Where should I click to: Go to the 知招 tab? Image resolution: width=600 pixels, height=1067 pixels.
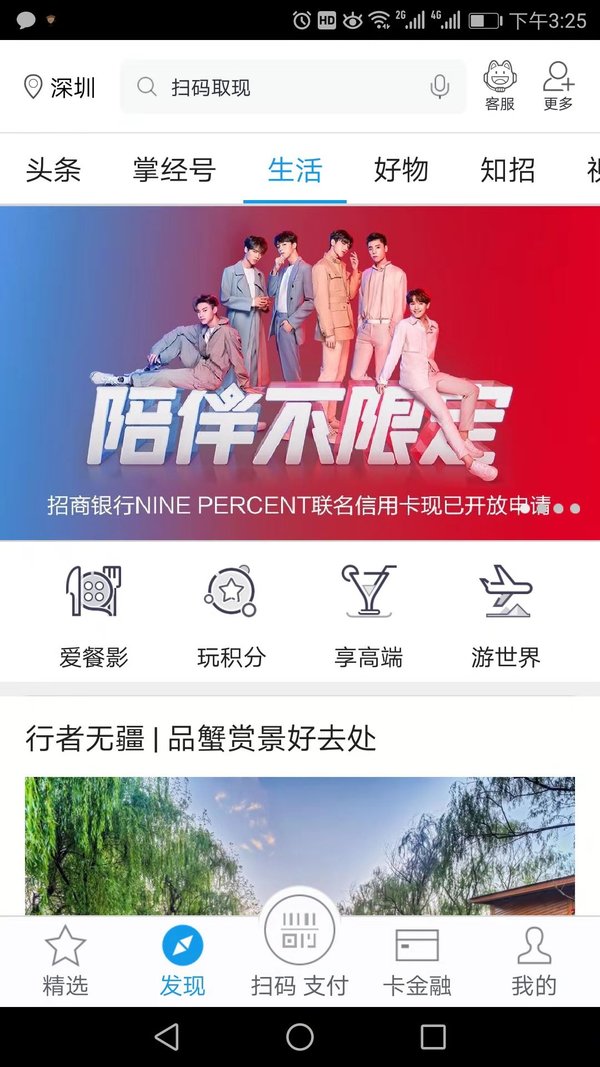click(x=507, y=170)
